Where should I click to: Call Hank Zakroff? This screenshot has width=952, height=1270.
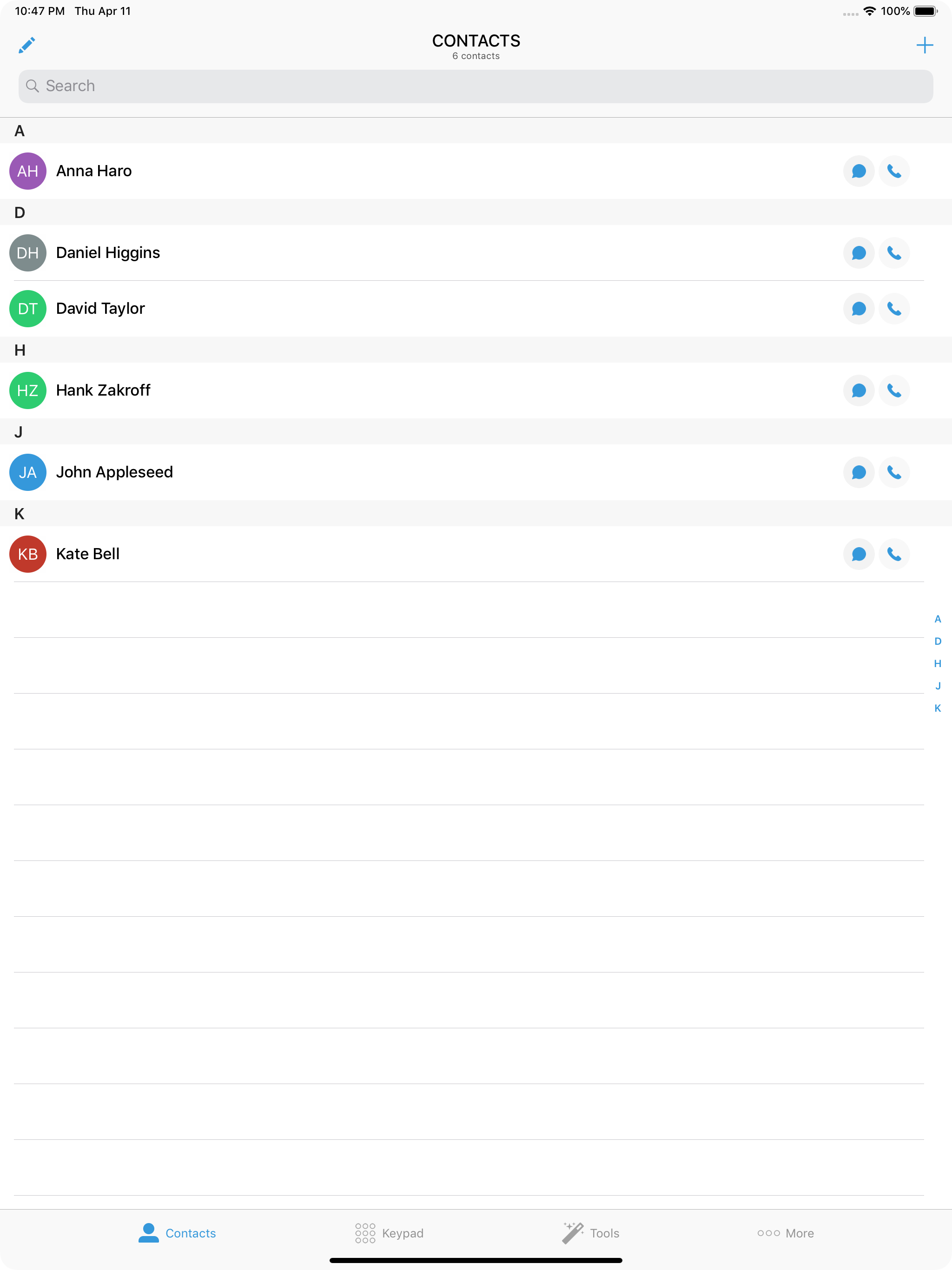click(x=894, y=390)
